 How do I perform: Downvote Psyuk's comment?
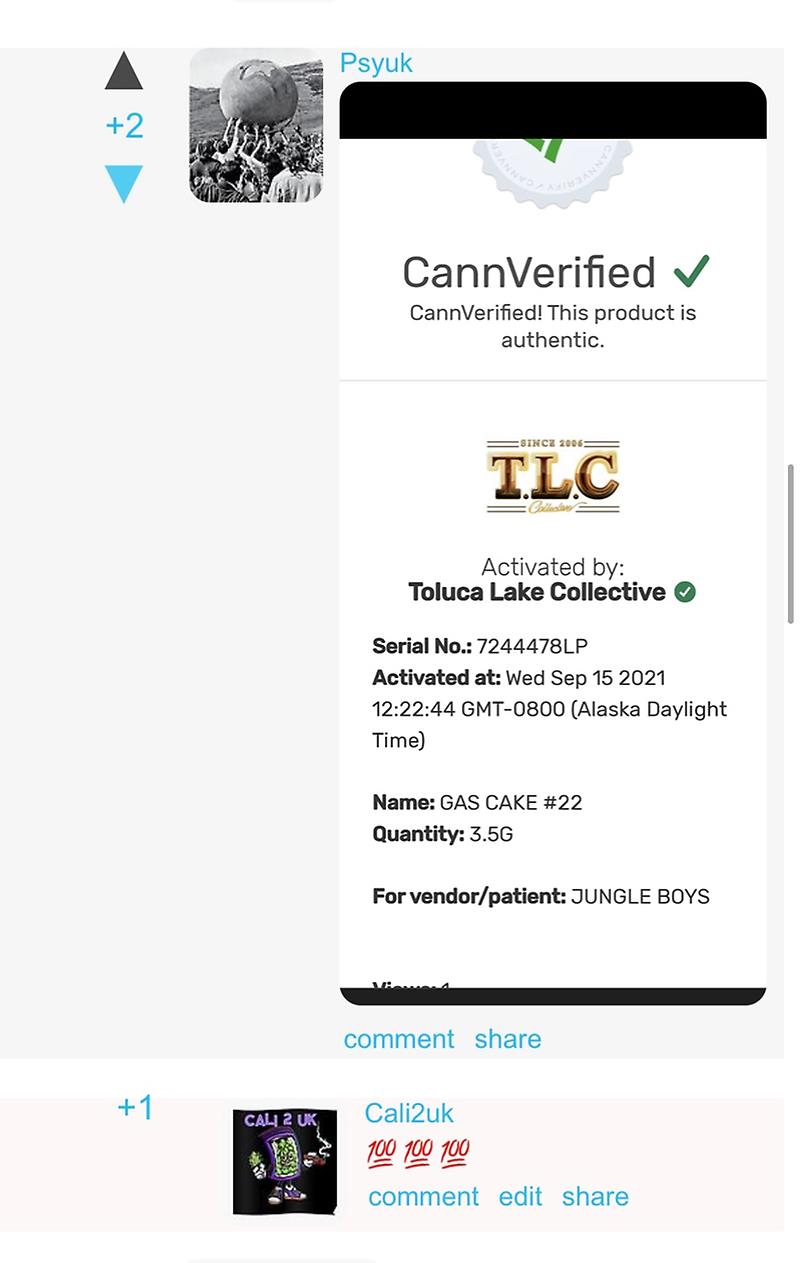(x=124, y=184)
